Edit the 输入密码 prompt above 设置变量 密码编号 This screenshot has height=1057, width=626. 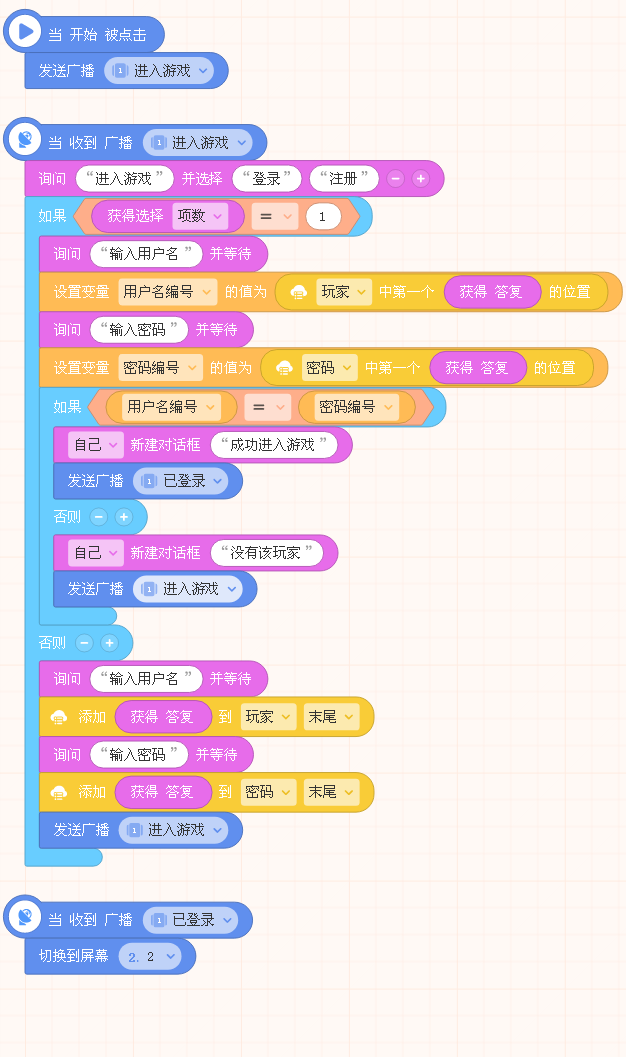(139, 330)
